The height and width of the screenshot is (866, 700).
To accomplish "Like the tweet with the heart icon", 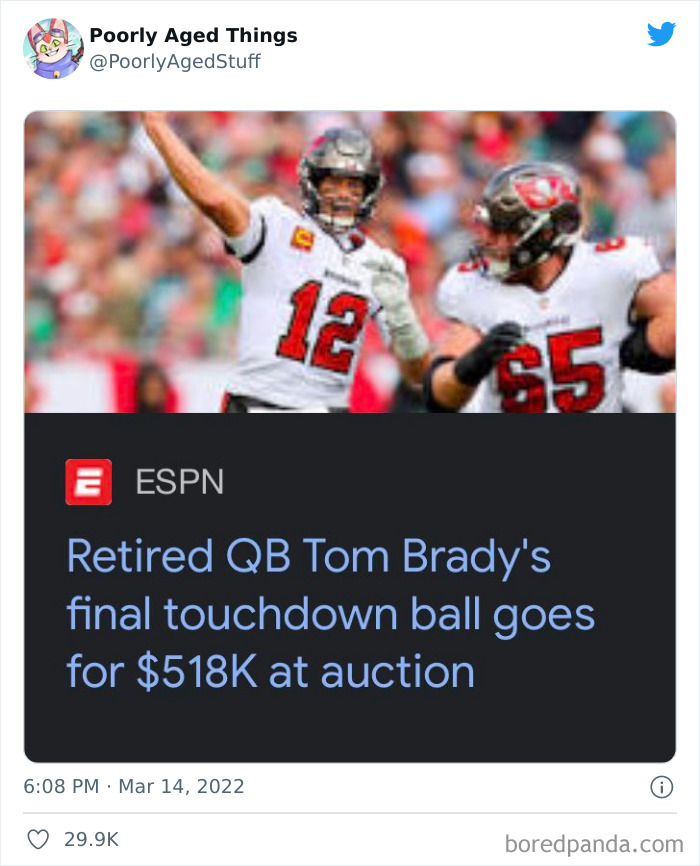I will [38, 840].
